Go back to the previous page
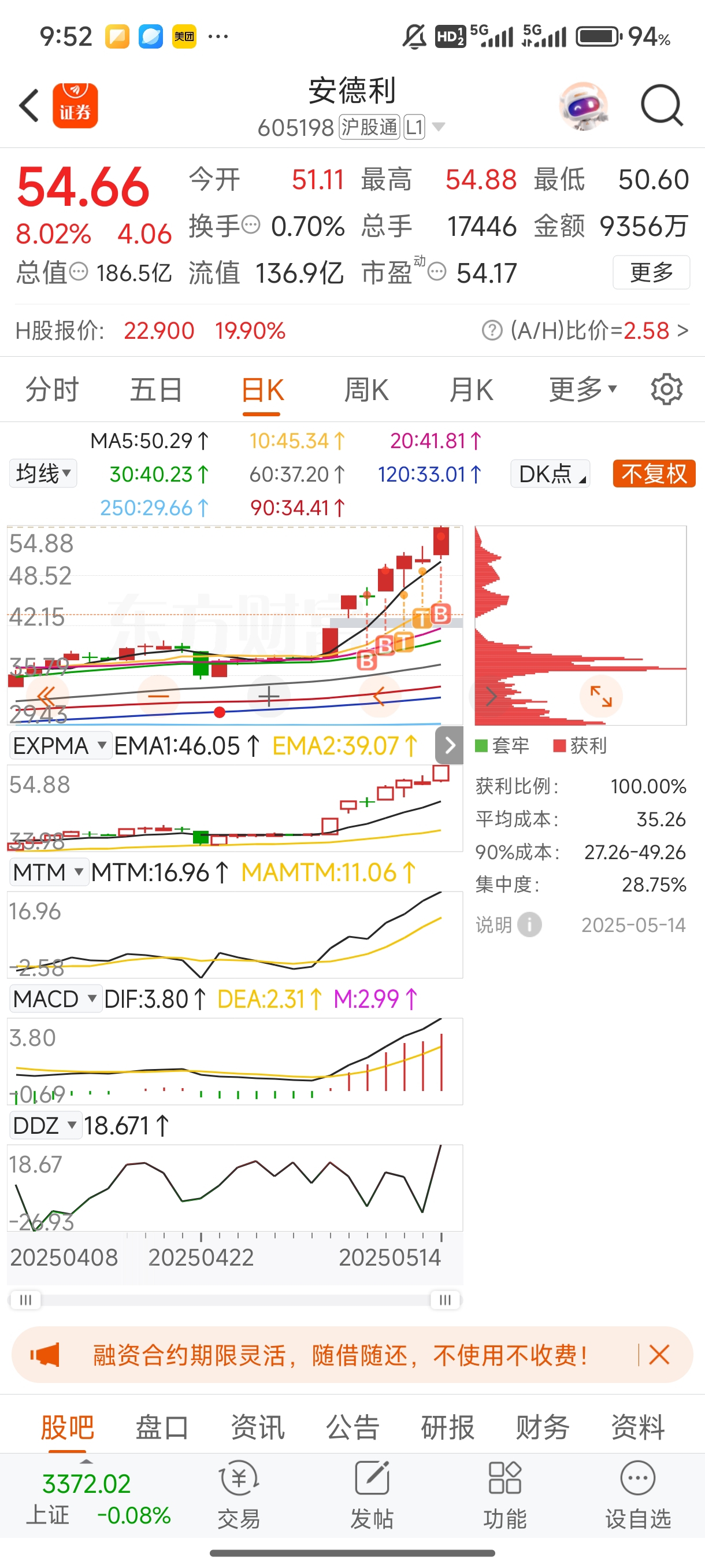 click(28, 106)
